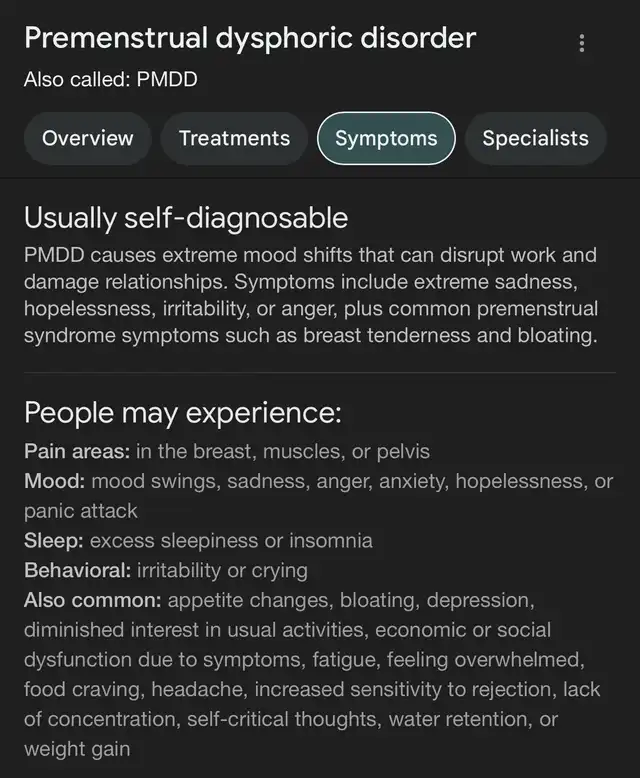Open the three-dot overflow menu
Image resolution: width=640 pixels, height=778 pixels.
point(582,44)
